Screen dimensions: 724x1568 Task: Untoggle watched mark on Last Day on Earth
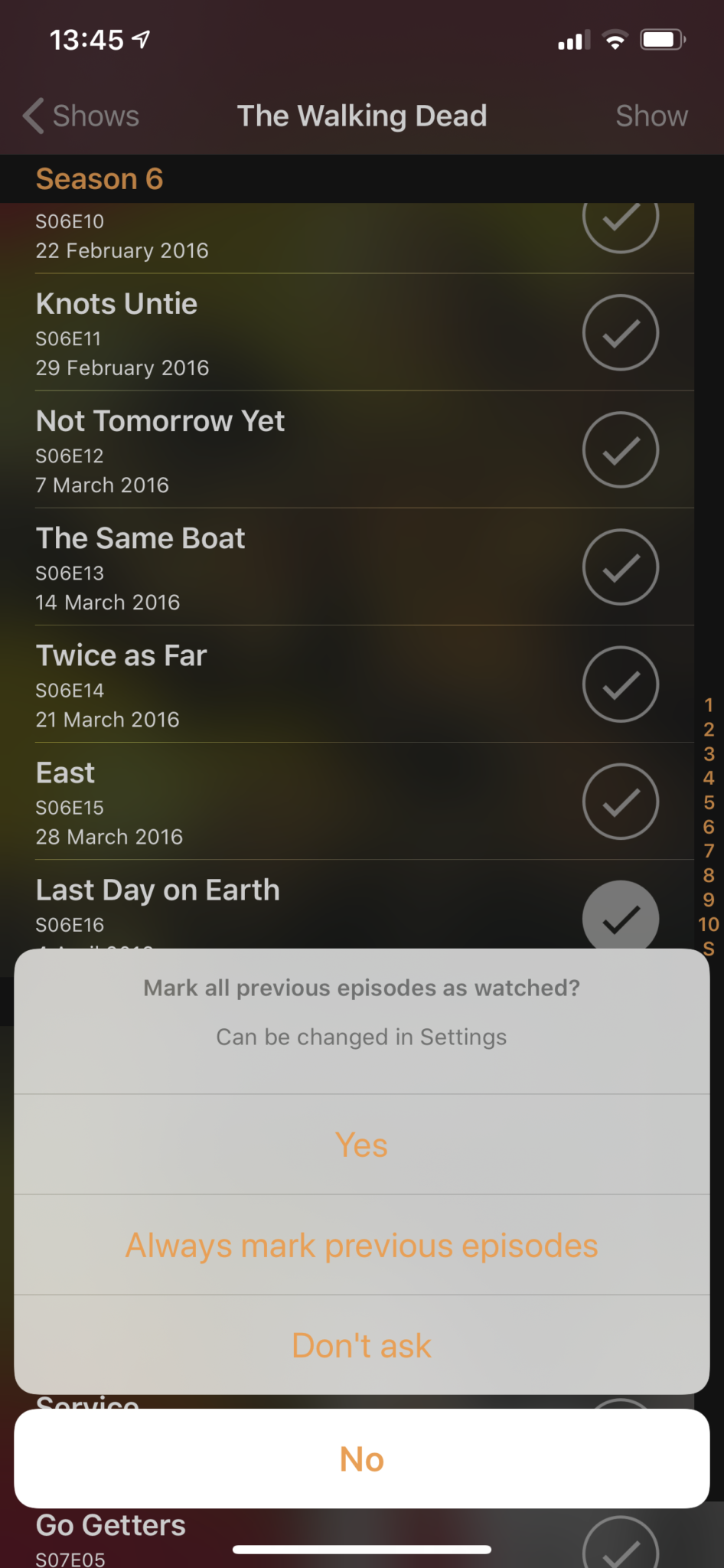point(621,918)
